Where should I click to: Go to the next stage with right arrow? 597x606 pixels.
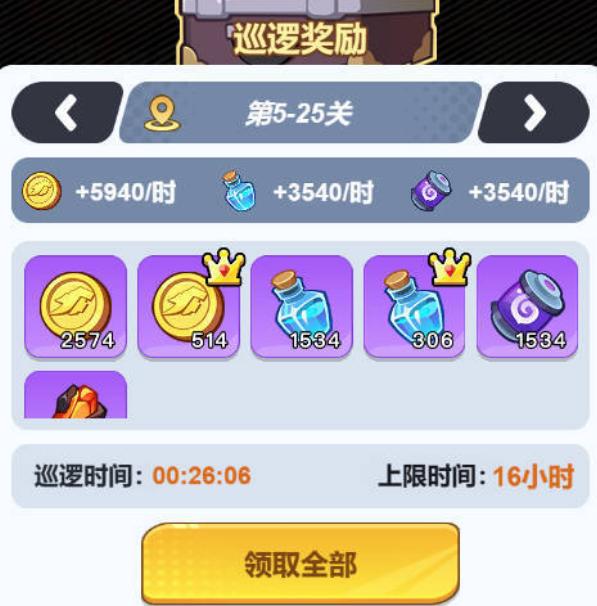click(x=534, y=112)
